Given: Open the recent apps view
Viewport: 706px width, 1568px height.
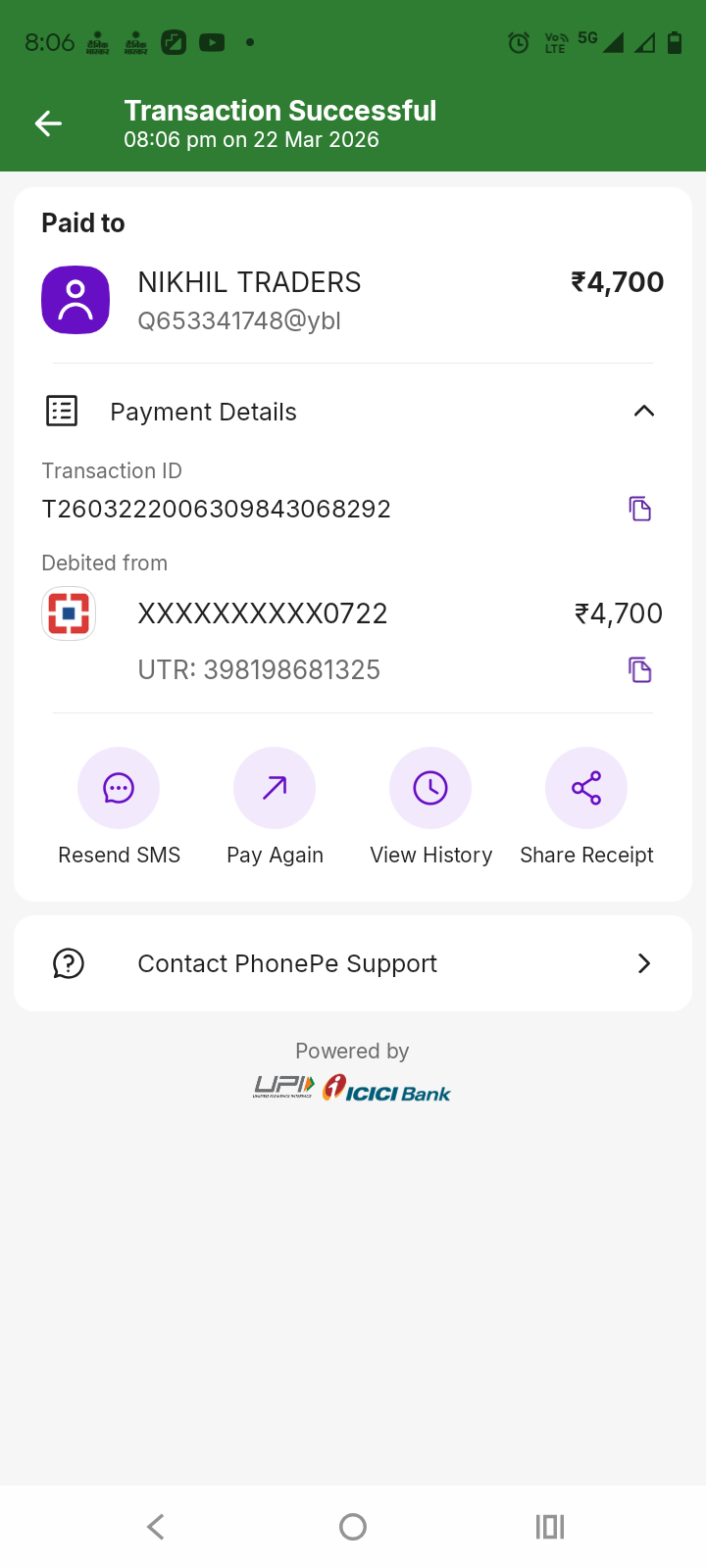Looking at the screenshot, I should pos(550,1526).
